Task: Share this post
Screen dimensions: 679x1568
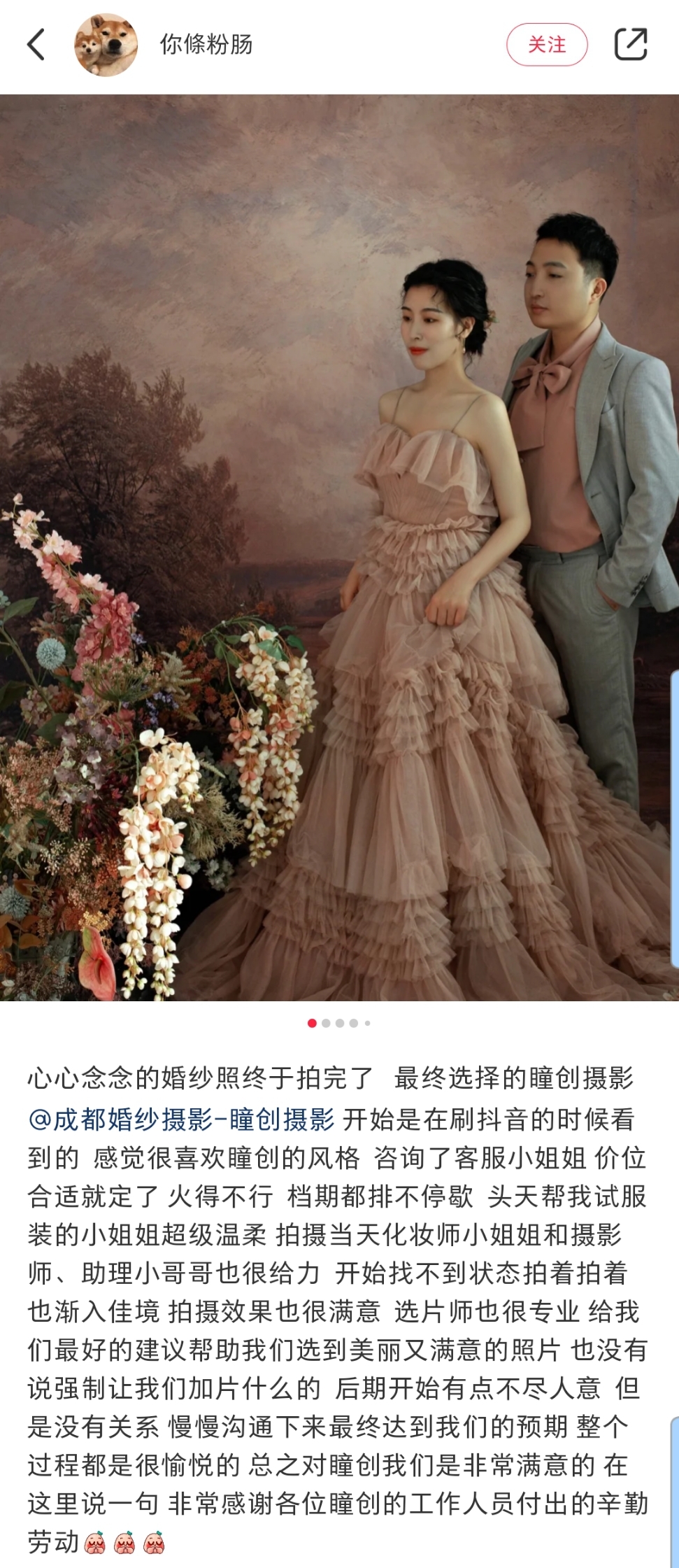Action: tap(631, 45)
